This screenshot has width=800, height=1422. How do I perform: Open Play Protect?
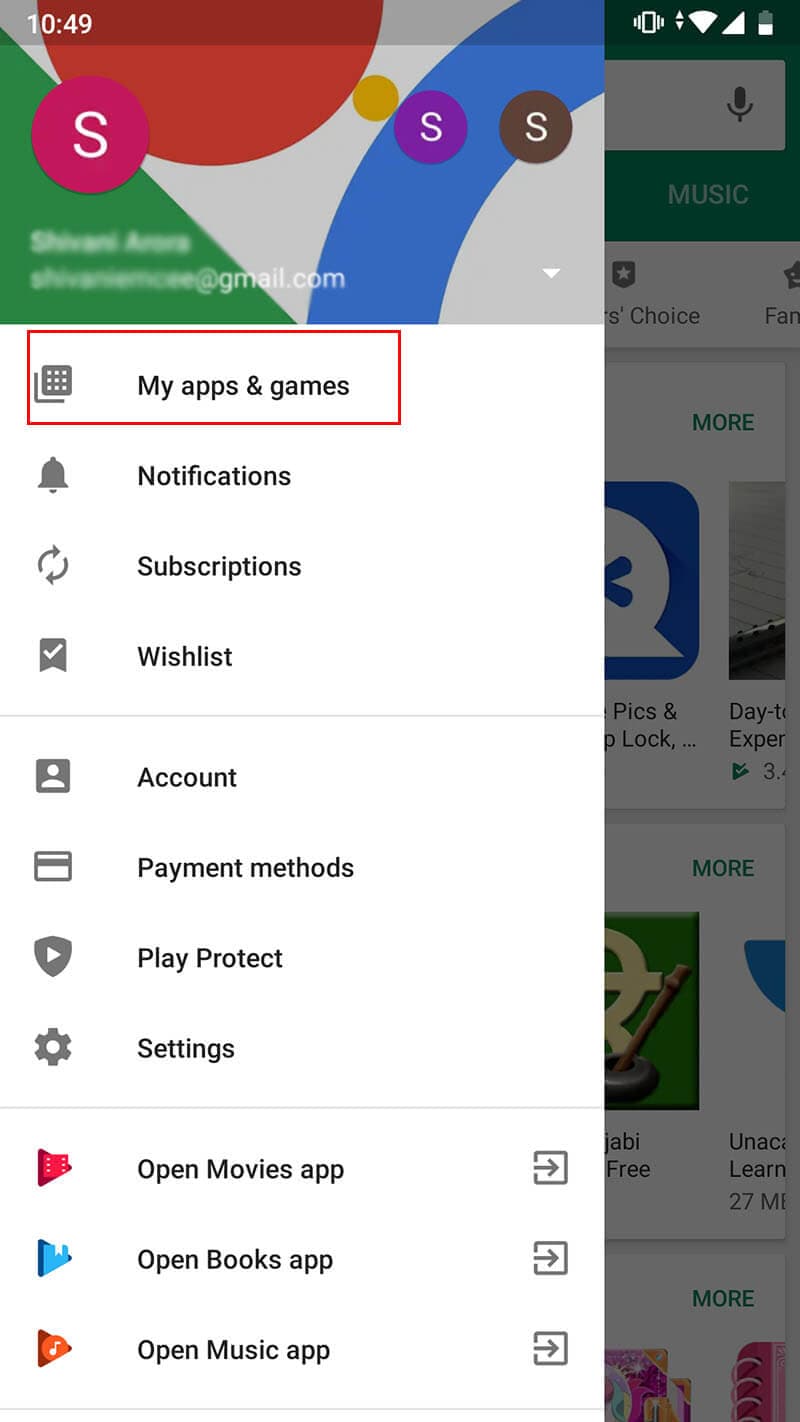click(210, 958)
